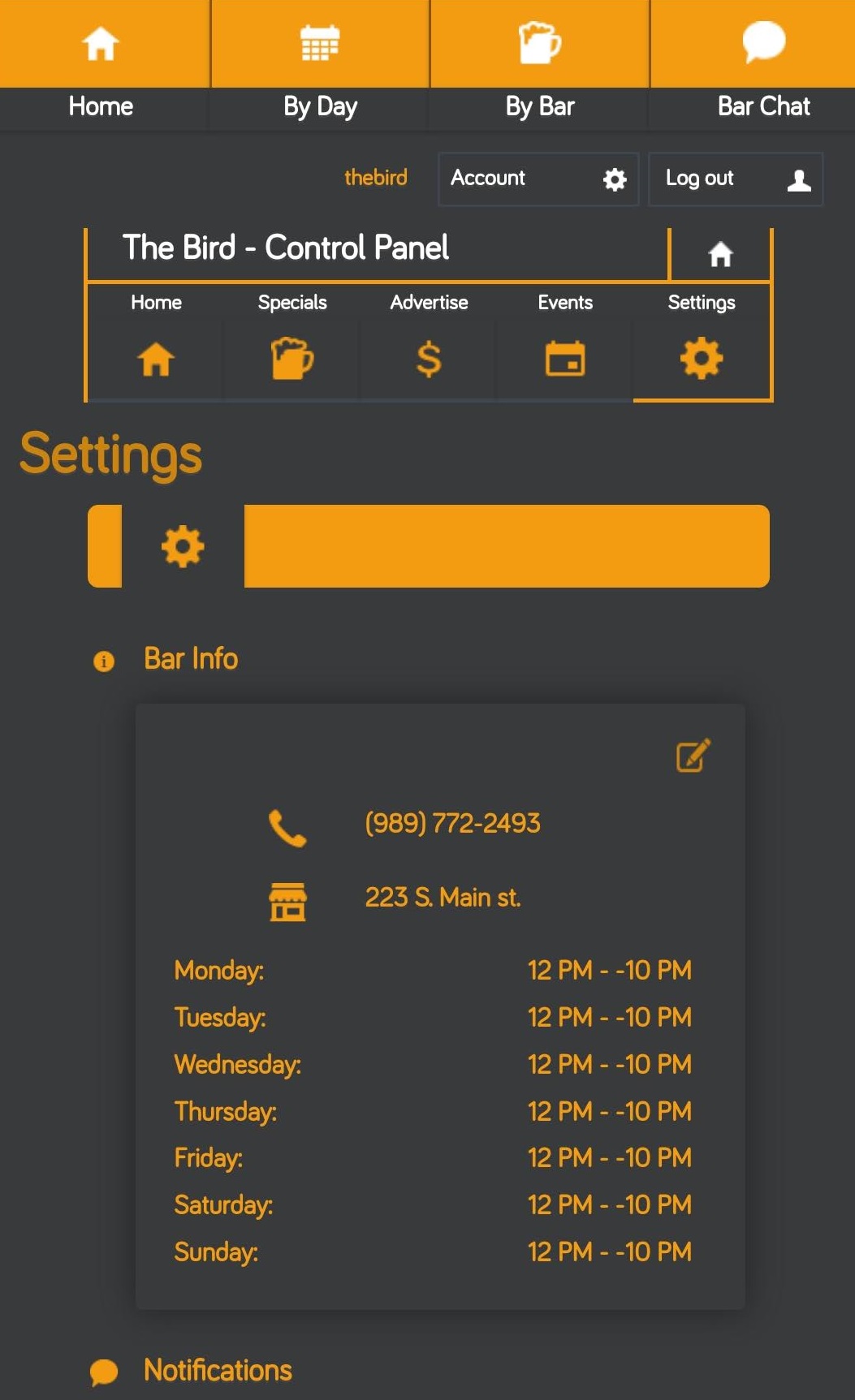This screenshot has width=855, height=1400.
Task: Click the thebird username link
Action: coord(376,179)
